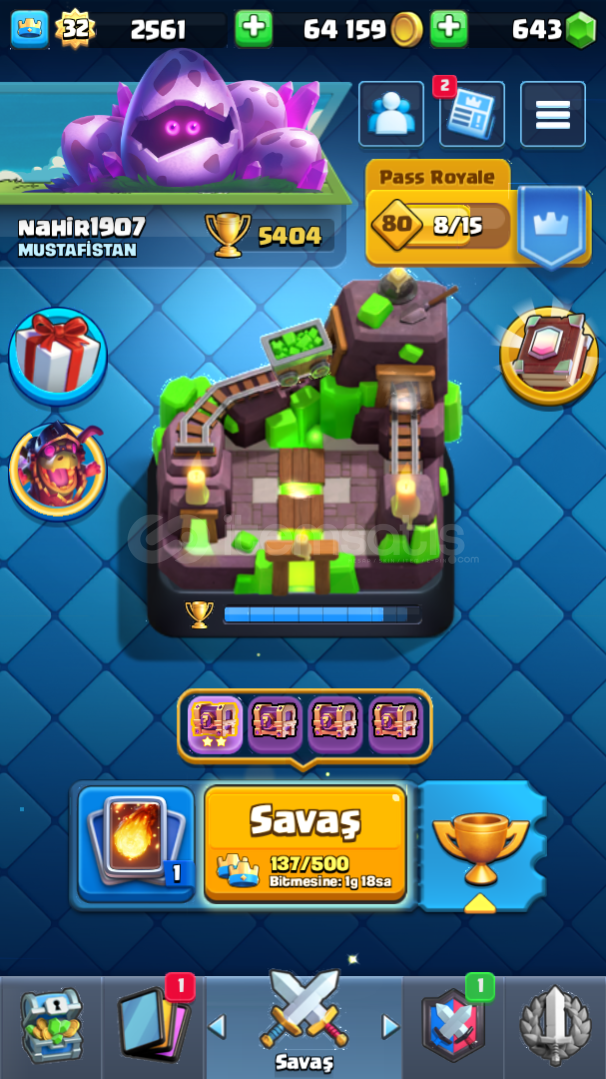Open the trophy road button

click(x=482, y=846)
